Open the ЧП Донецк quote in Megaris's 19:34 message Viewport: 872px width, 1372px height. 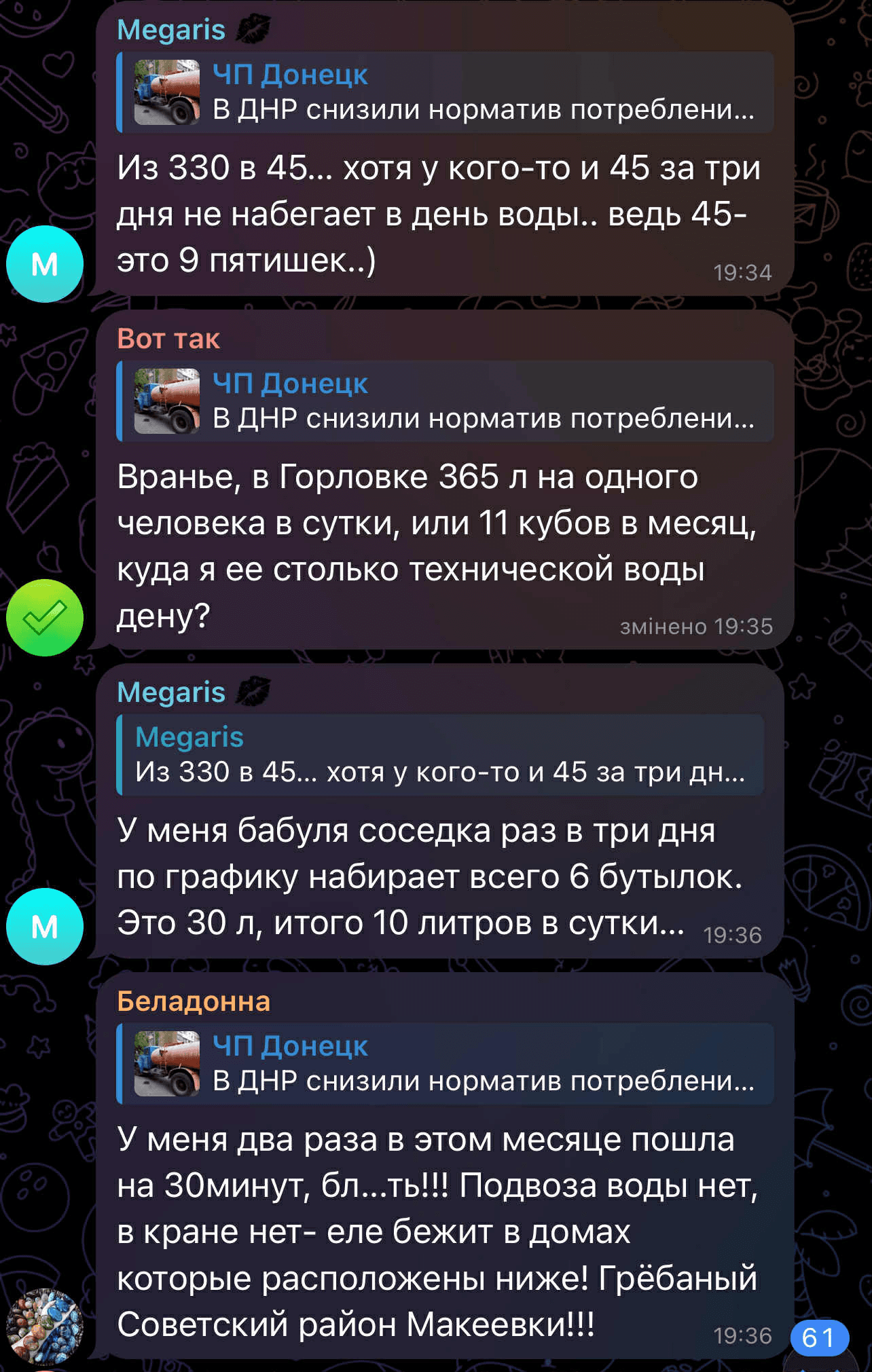point(445,92)
